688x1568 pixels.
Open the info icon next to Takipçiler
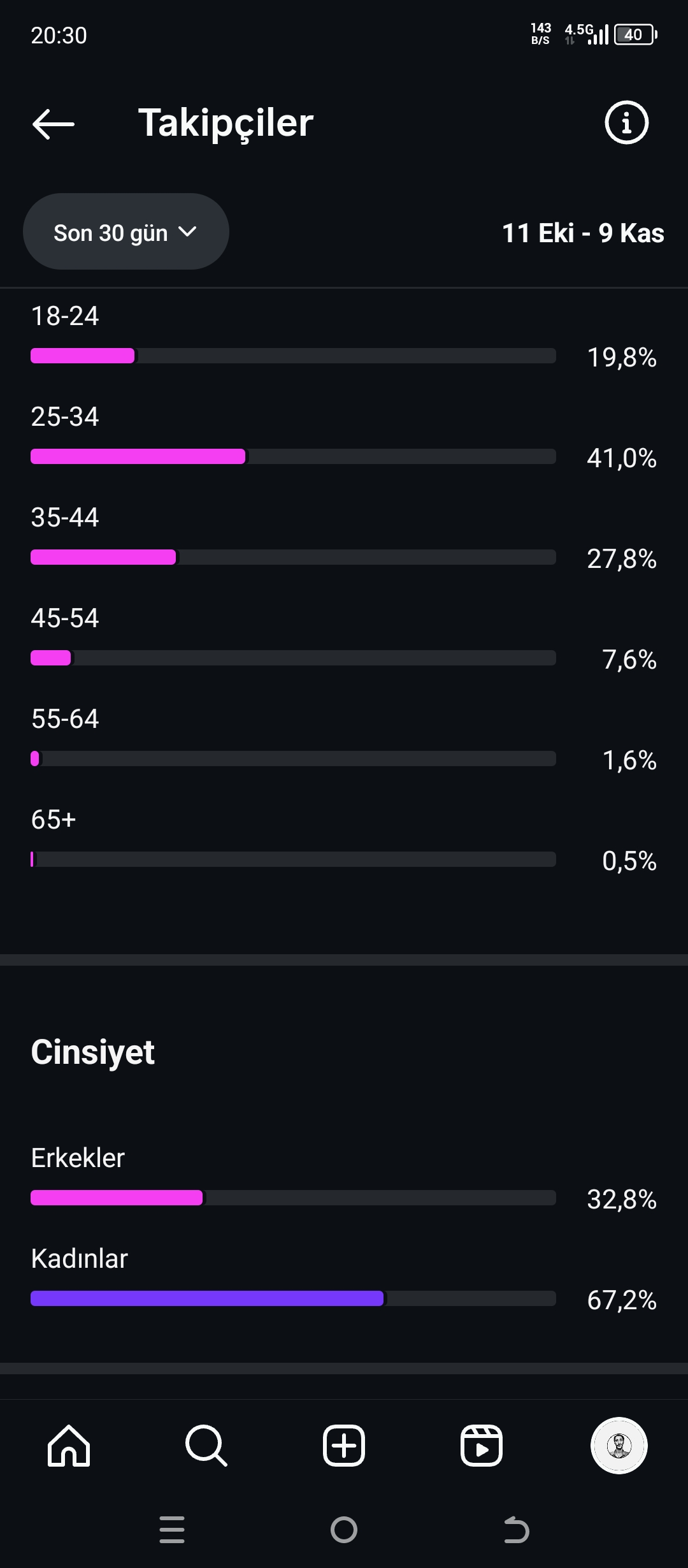tap(626, 122)
